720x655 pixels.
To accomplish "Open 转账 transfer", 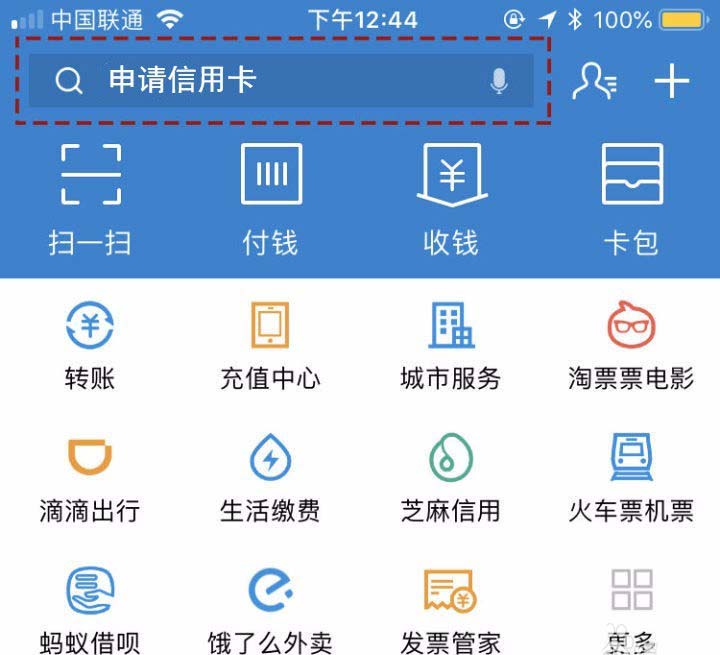I will coord(90,345).
